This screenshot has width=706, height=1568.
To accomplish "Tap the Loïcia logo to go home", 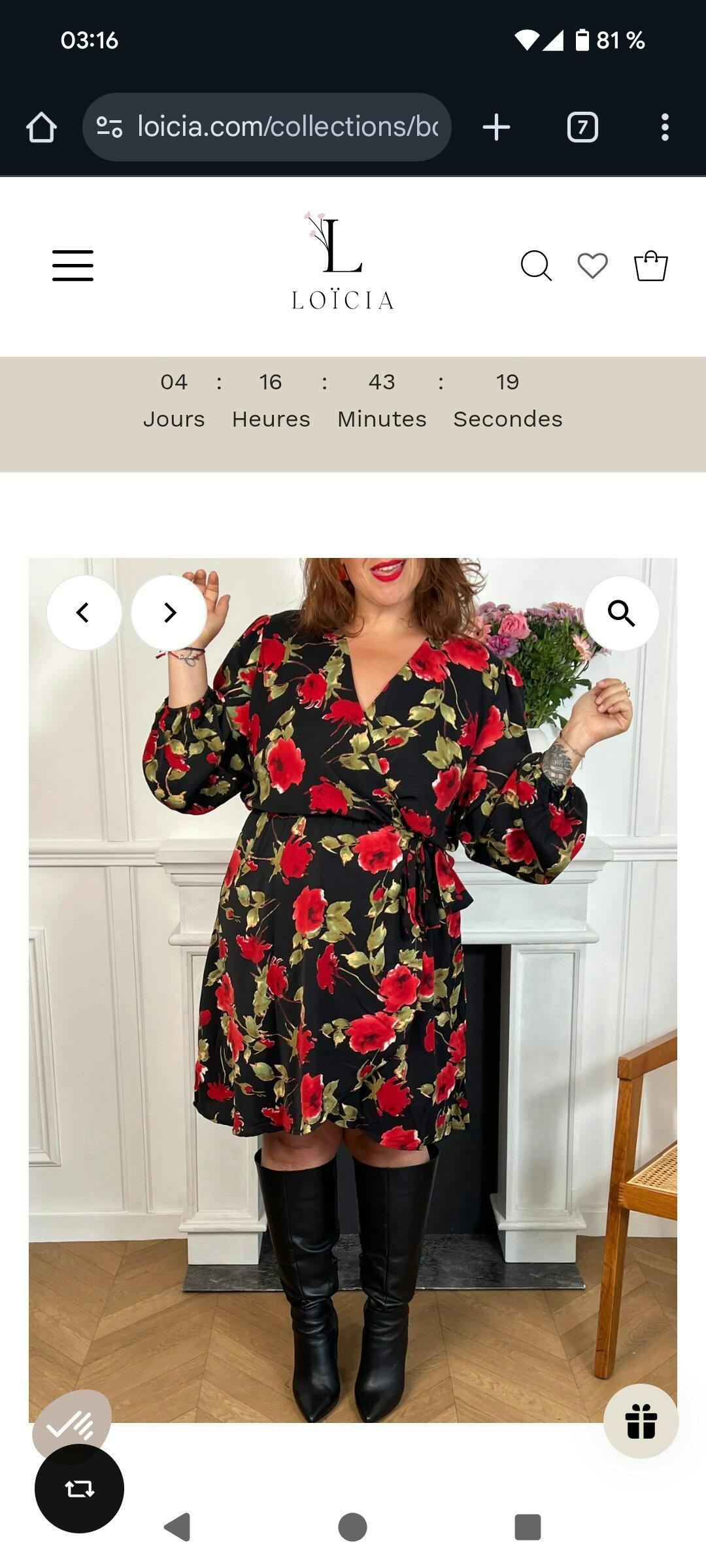I will coord(343,261).
